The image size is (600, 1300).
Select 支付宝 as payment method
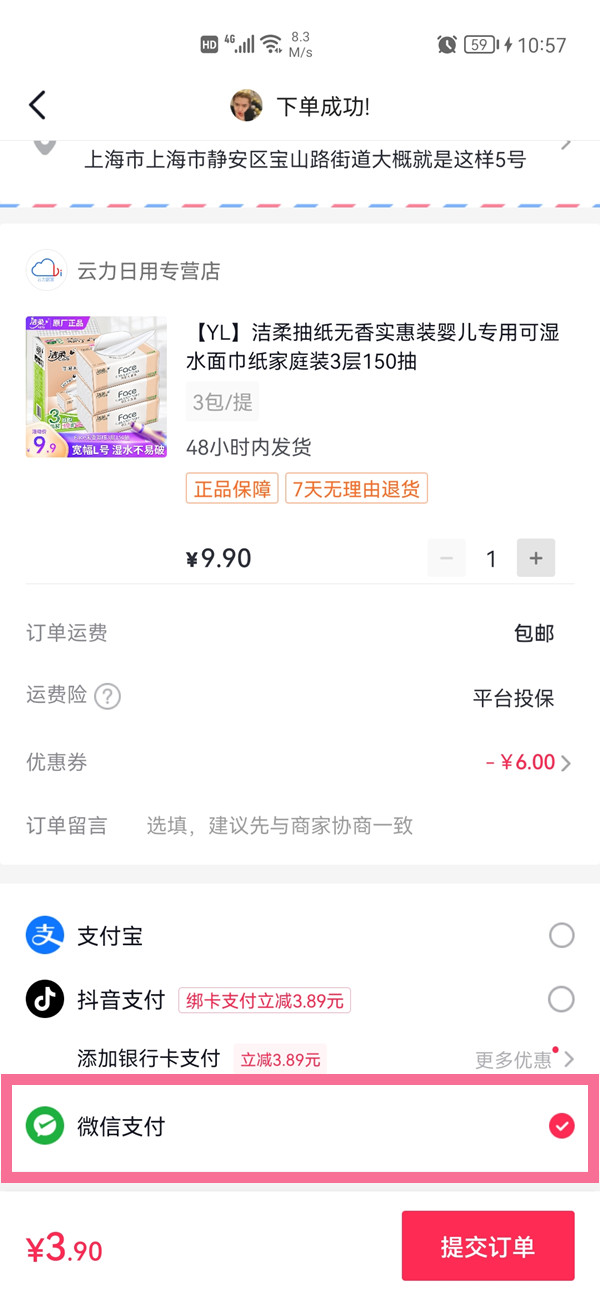562,936
